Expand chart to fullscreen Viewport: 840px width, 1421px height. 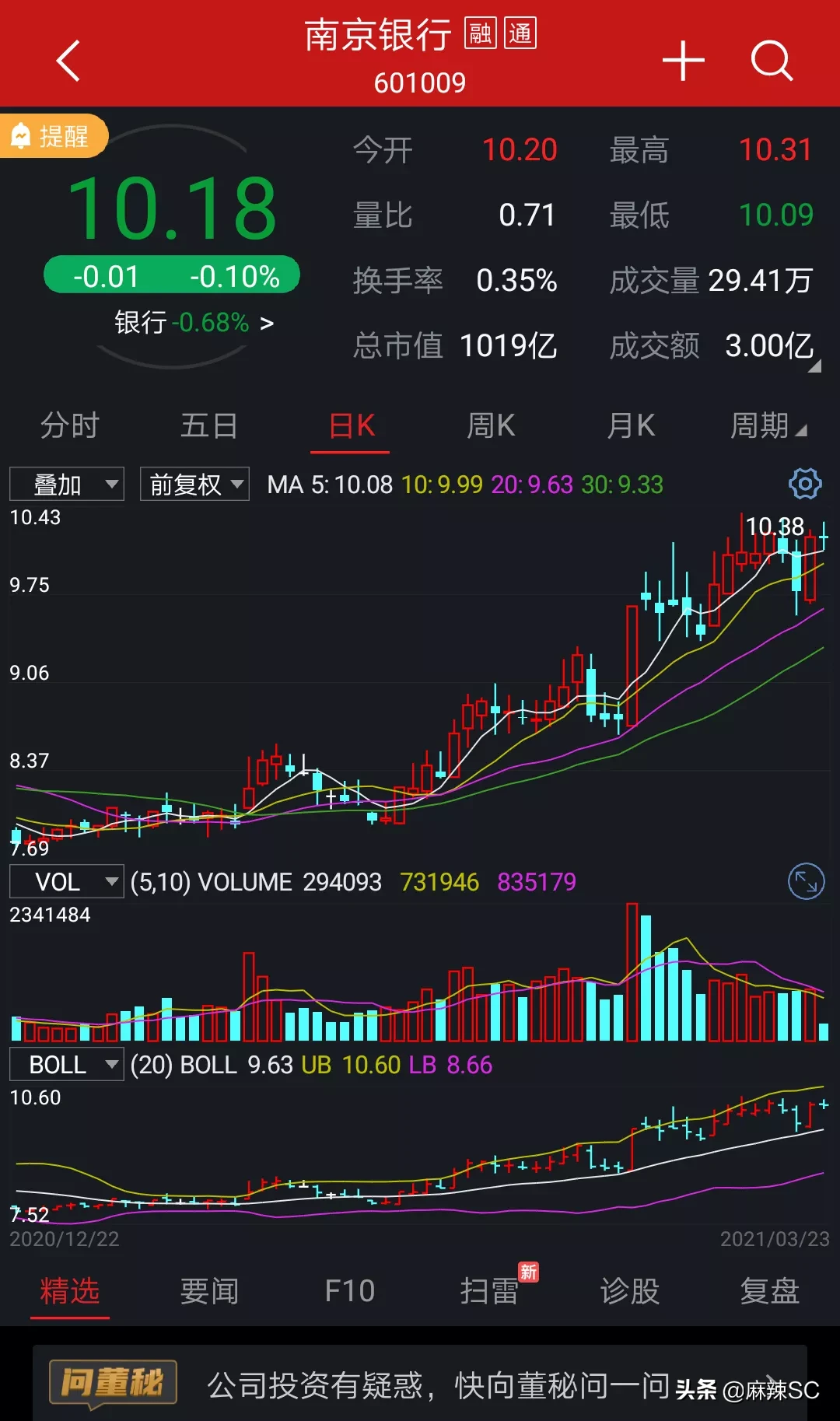coord(806,882)
